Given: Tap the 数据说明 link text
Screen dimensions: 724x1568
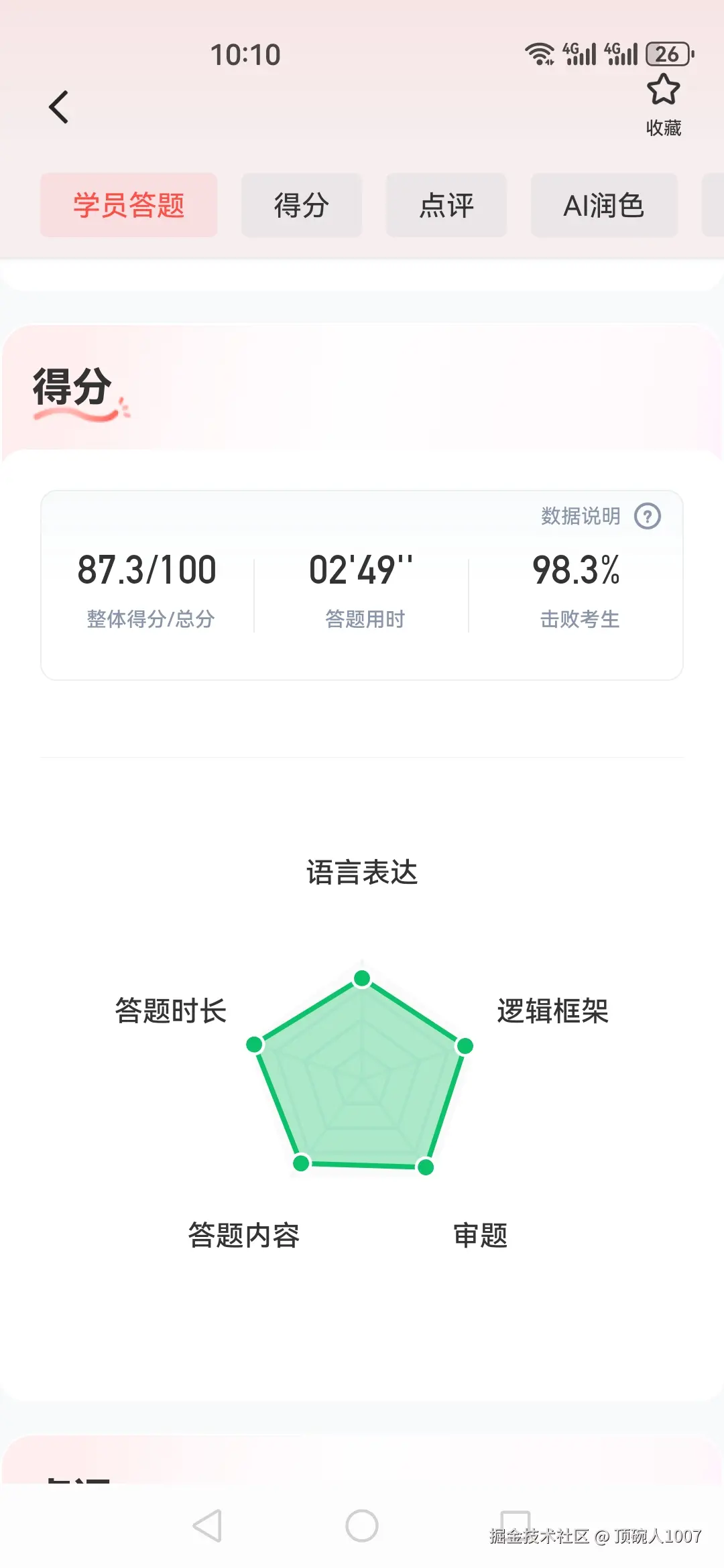Looking at the screenshot, I should coord(581,516).
